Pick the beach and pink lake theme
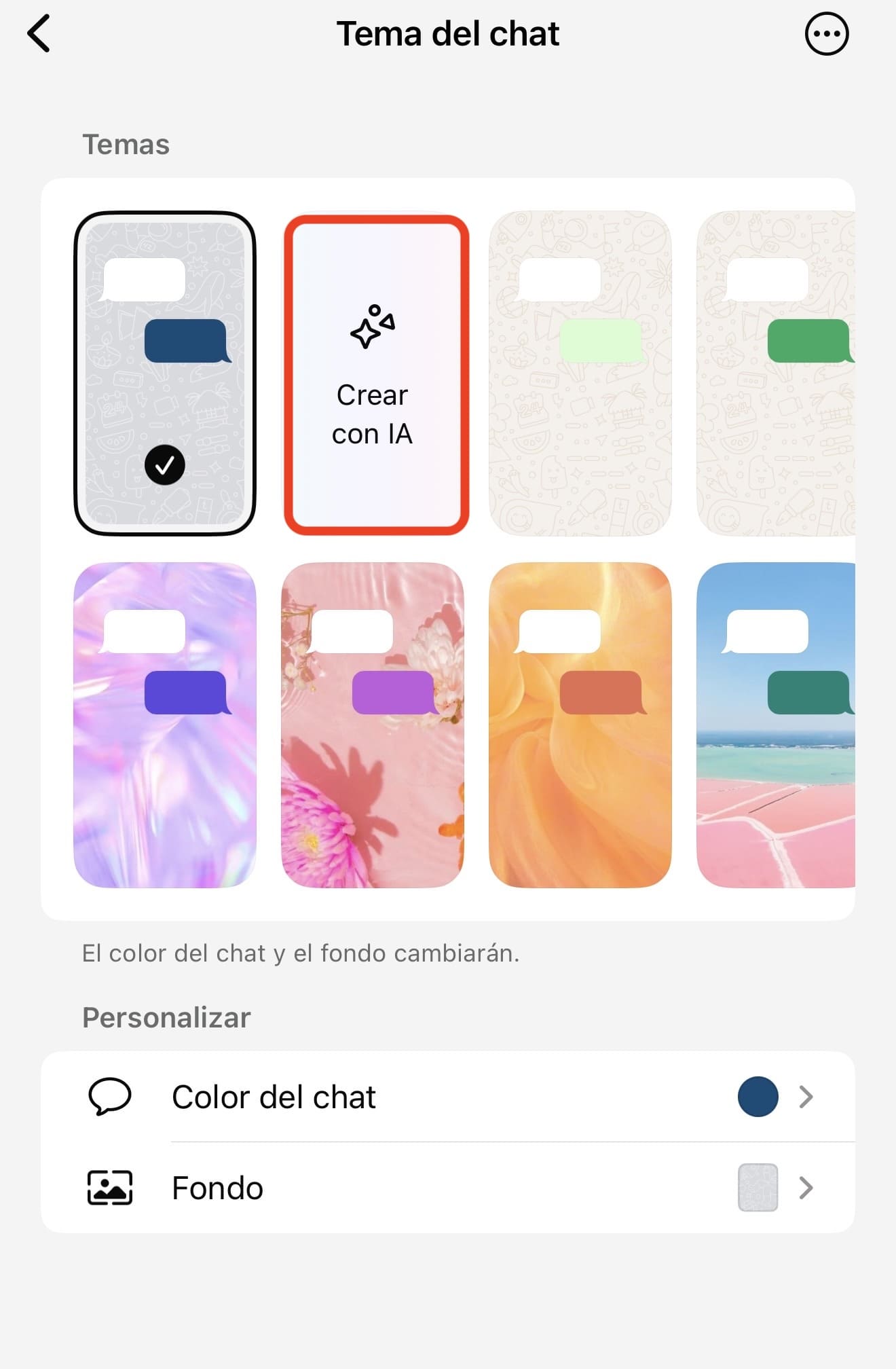Image resolution: width=896 pixels, height=1369 pixels. click(776, 725)
